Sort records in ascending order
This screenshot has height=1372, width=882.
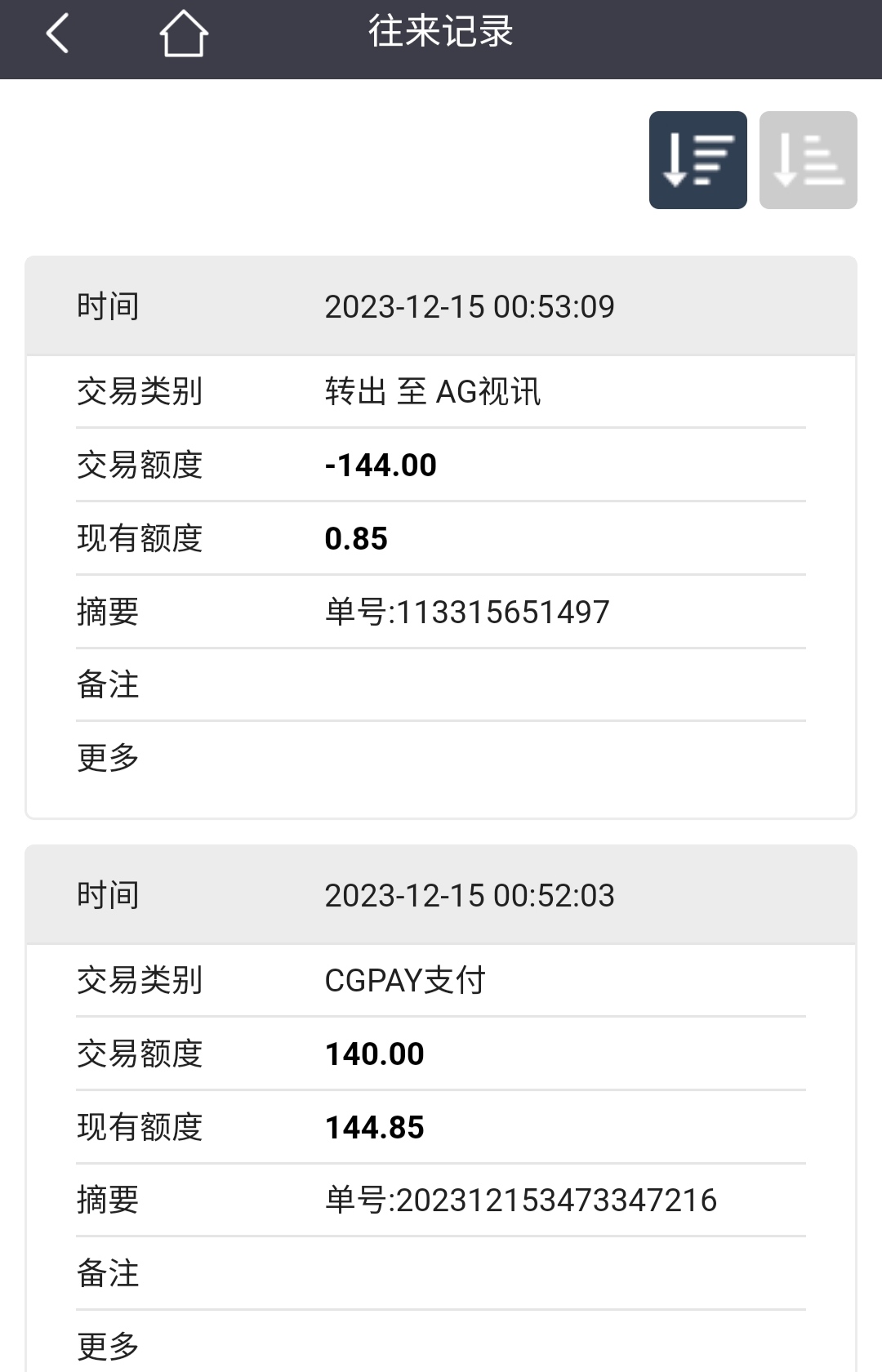click(x=808, y=160)
